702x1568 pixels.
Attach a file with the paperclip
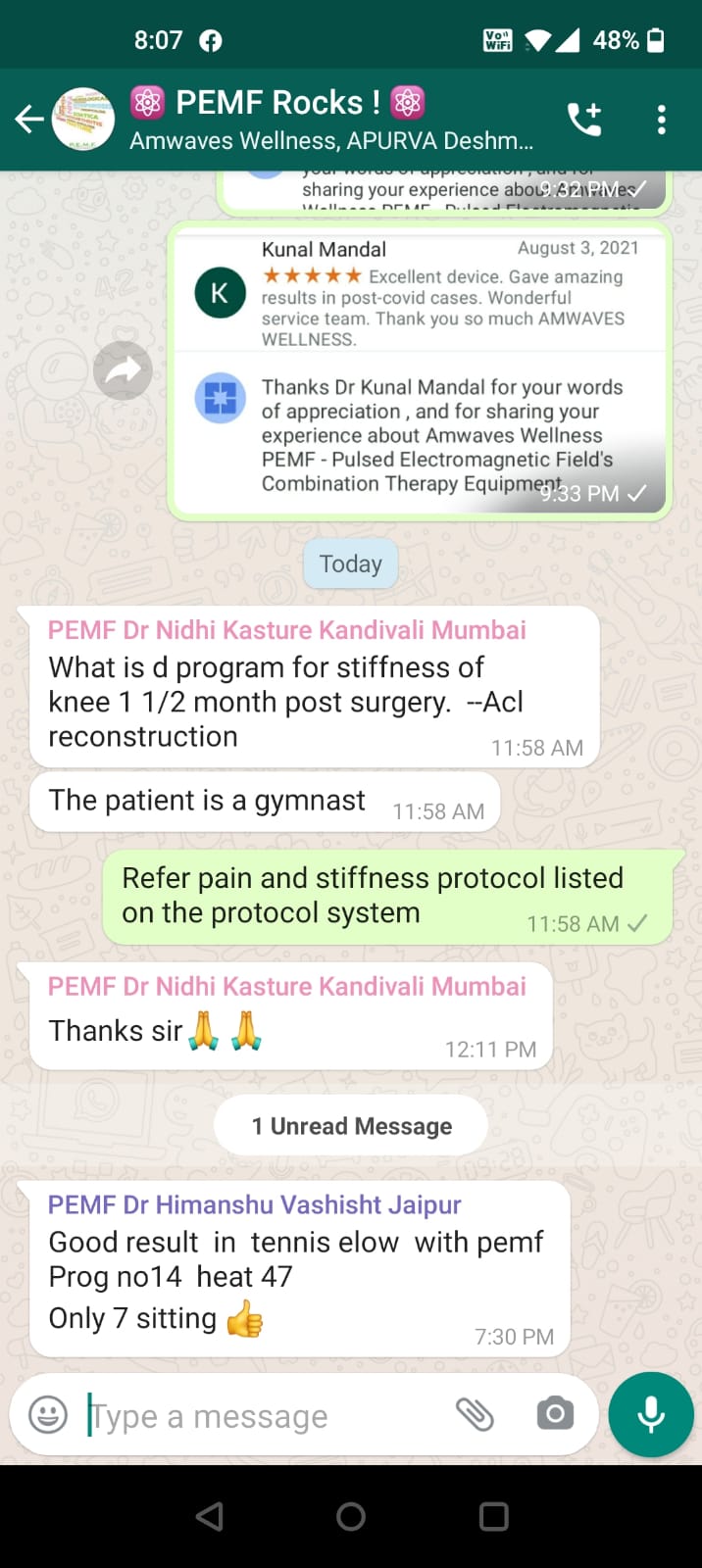coord(476,1414)
